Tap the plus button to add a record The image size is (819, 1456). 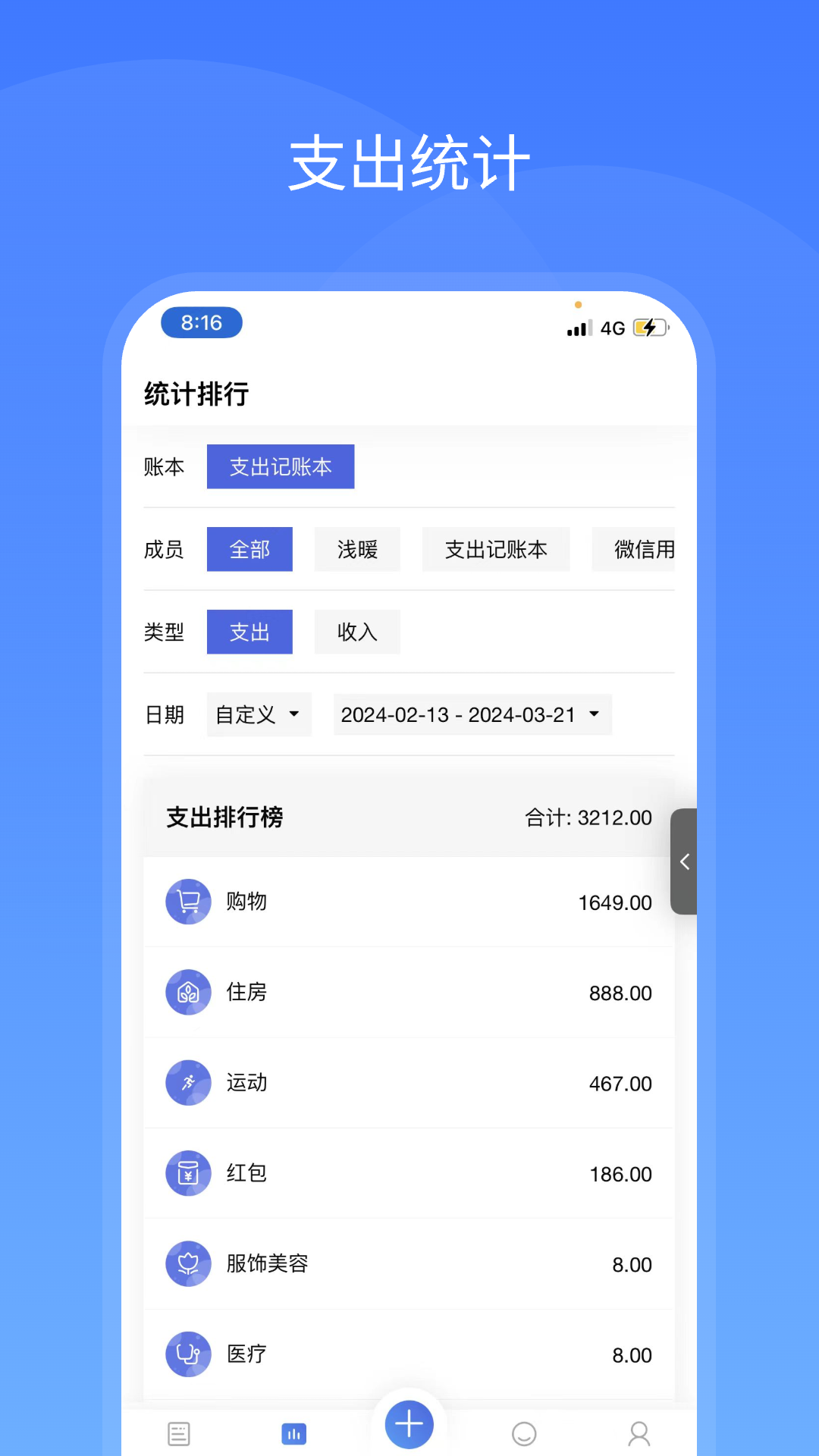[409, 1424]
